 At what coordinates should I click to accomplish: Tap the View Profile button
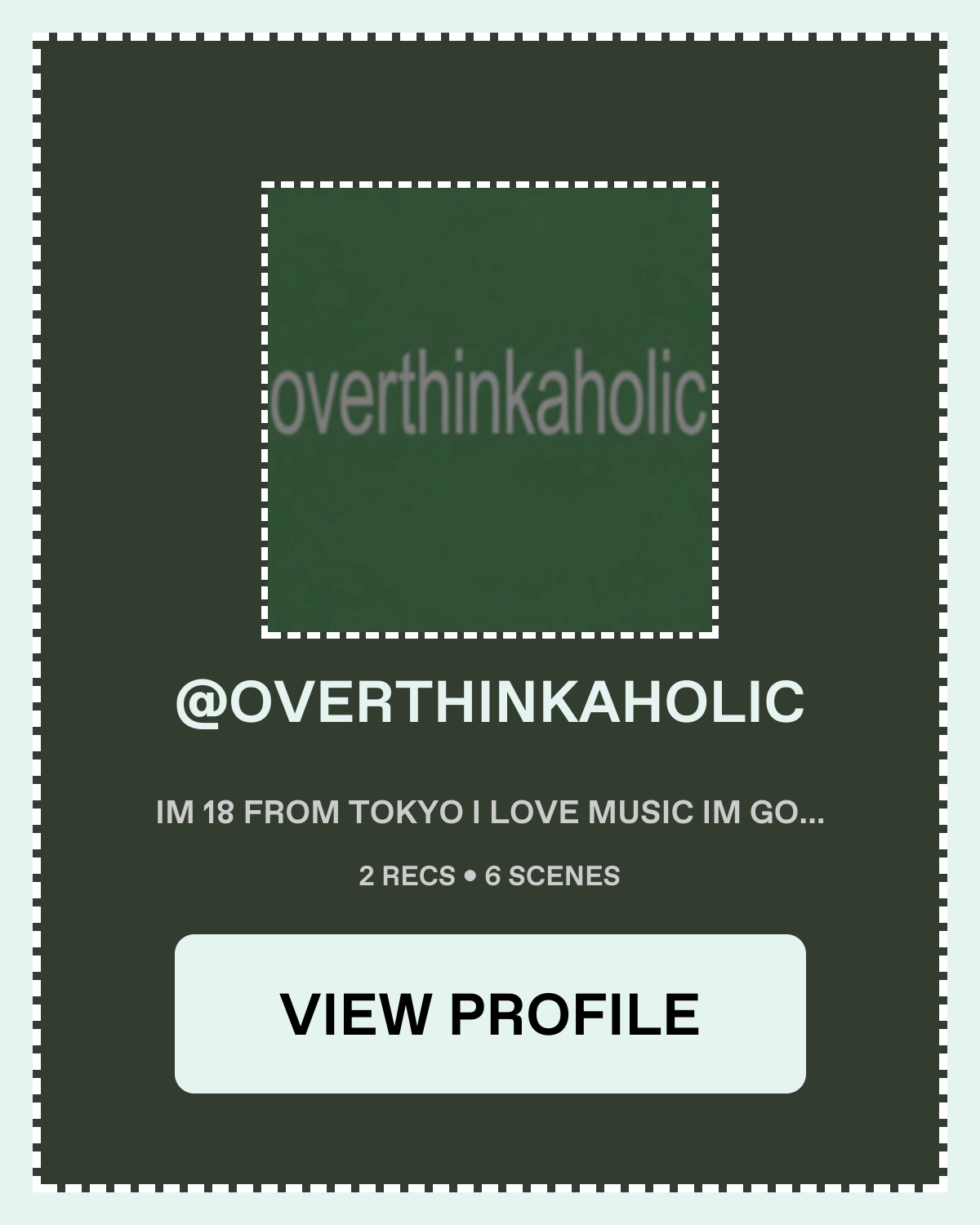point(490,1013)
